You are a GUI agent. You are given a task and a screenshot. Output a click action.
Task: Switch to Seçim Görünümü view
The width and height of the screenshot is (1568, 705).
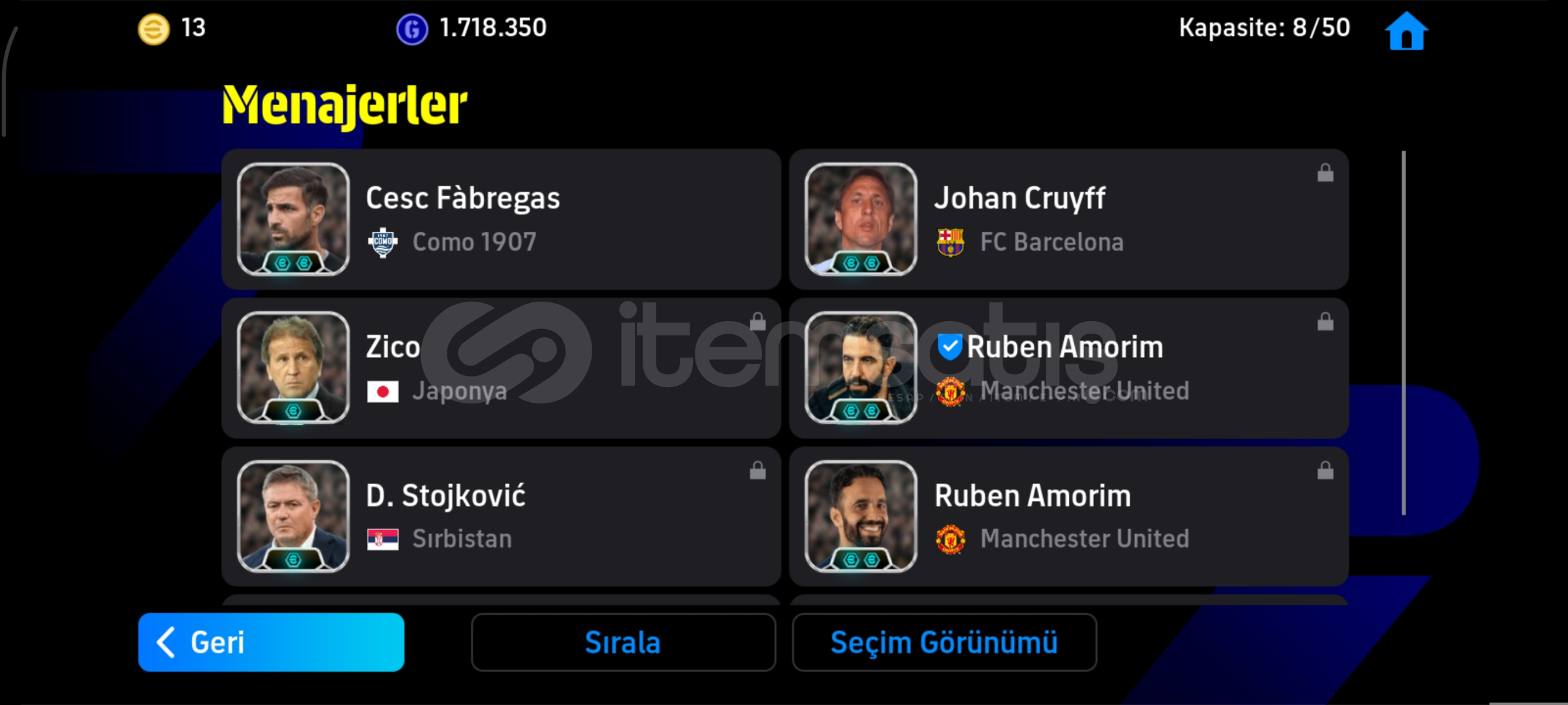click(944, 642)
